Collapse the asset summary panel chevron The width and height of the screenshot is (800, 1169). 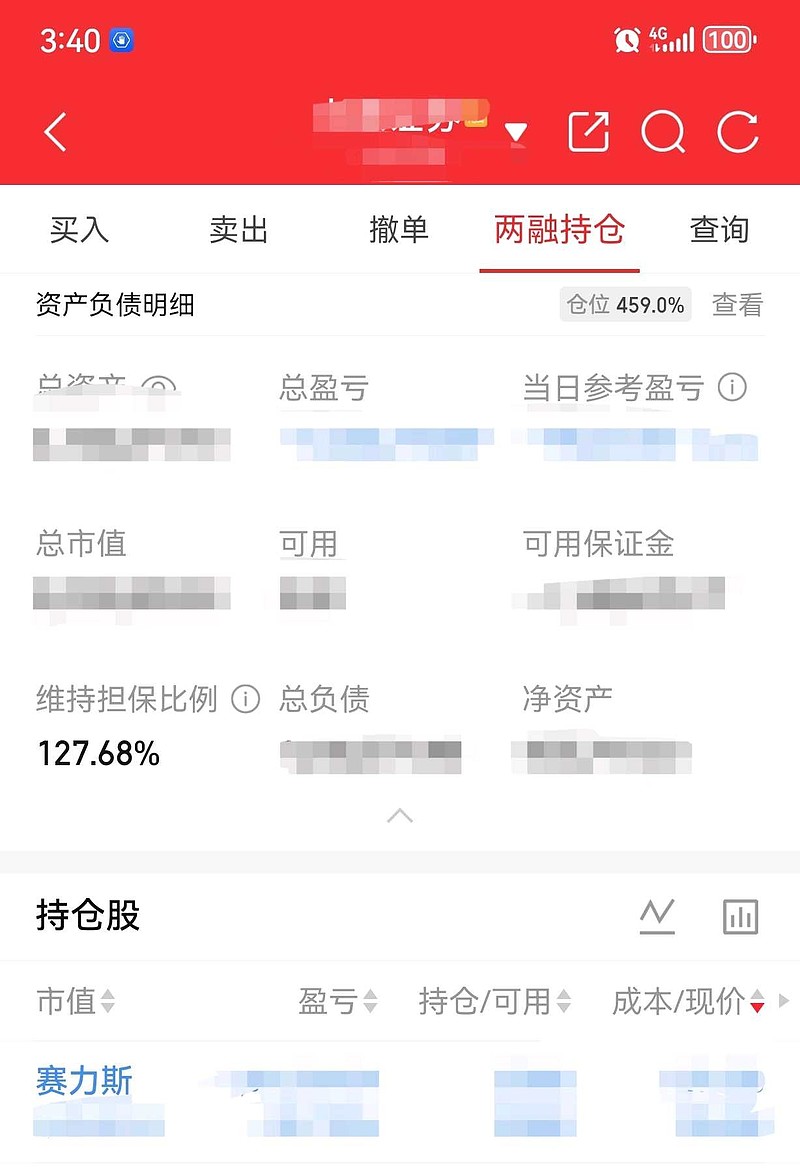399,816
